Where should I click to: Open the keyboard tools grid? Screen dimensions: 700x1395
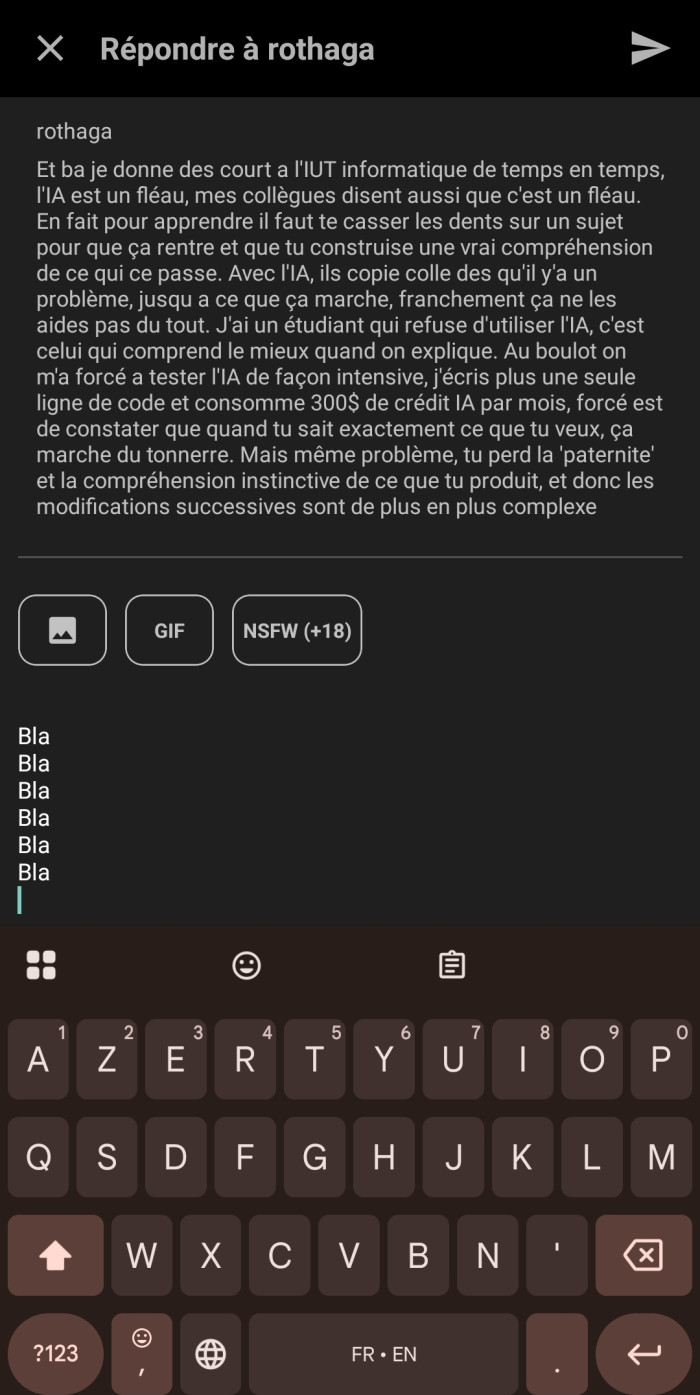coord(41,965)
